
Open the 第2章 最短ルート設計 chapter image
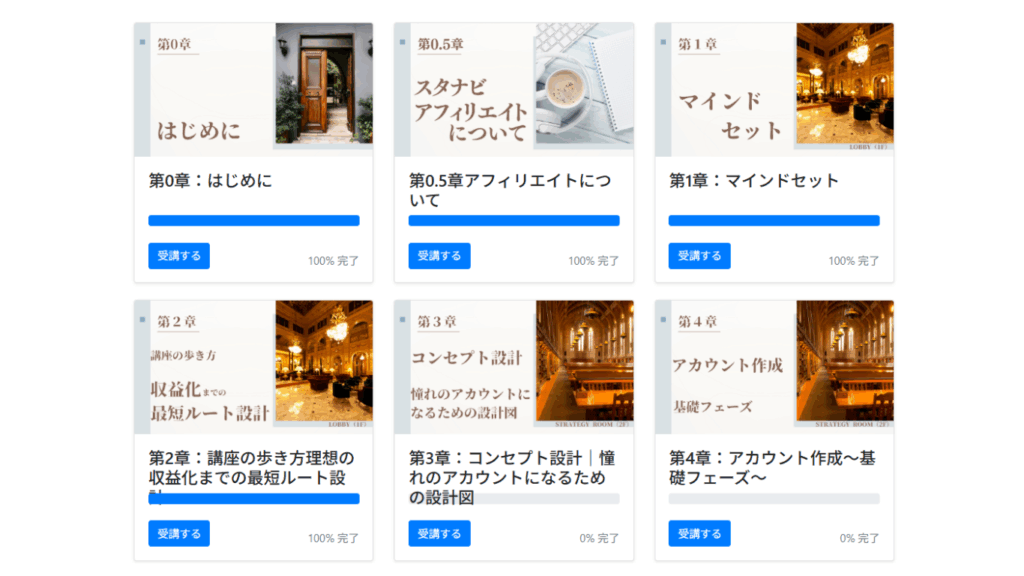[x=253, y=367]
